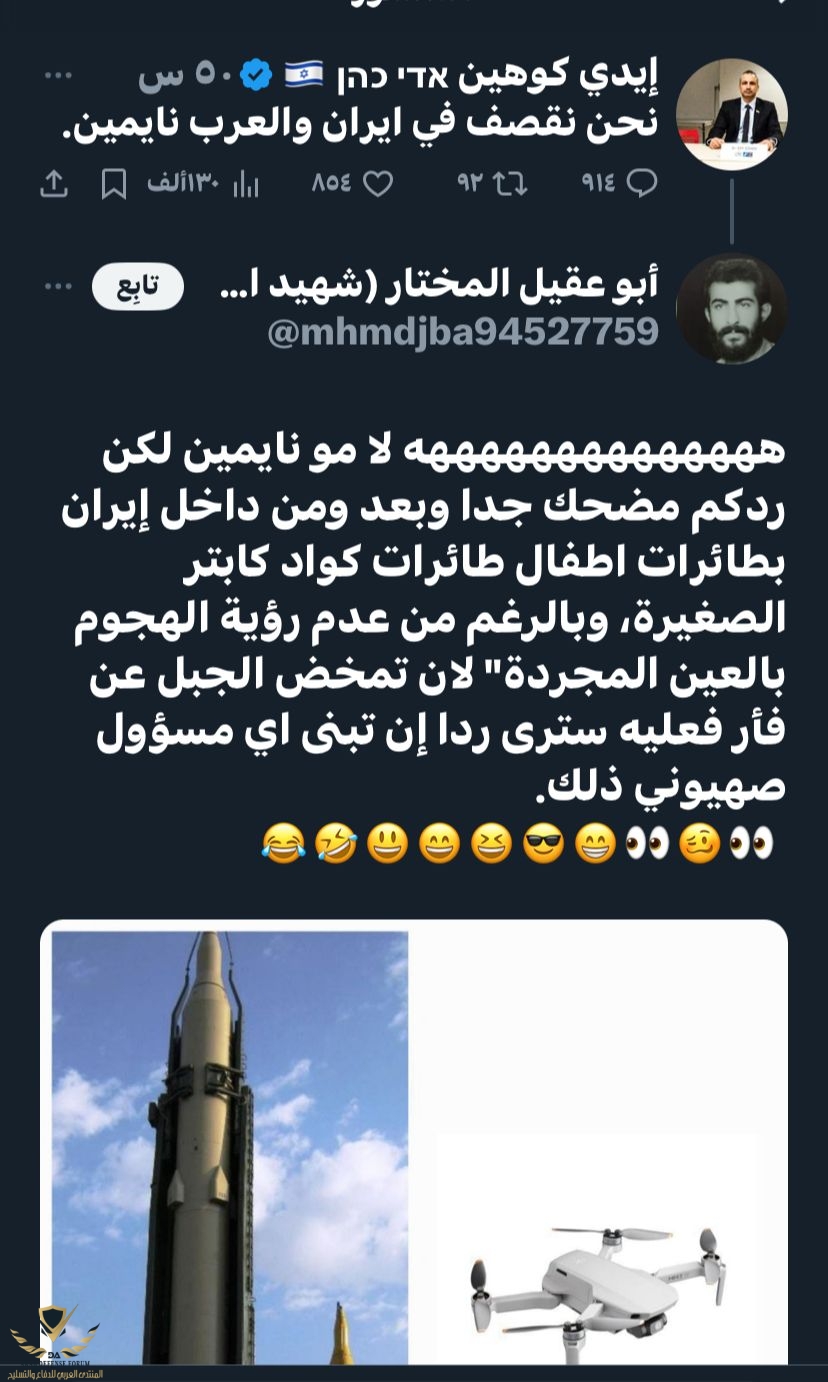Viewport: 828px width, 1382px height.
Task: Retweet Edy Cohen's tweet
Action: [x=511, y=183]
